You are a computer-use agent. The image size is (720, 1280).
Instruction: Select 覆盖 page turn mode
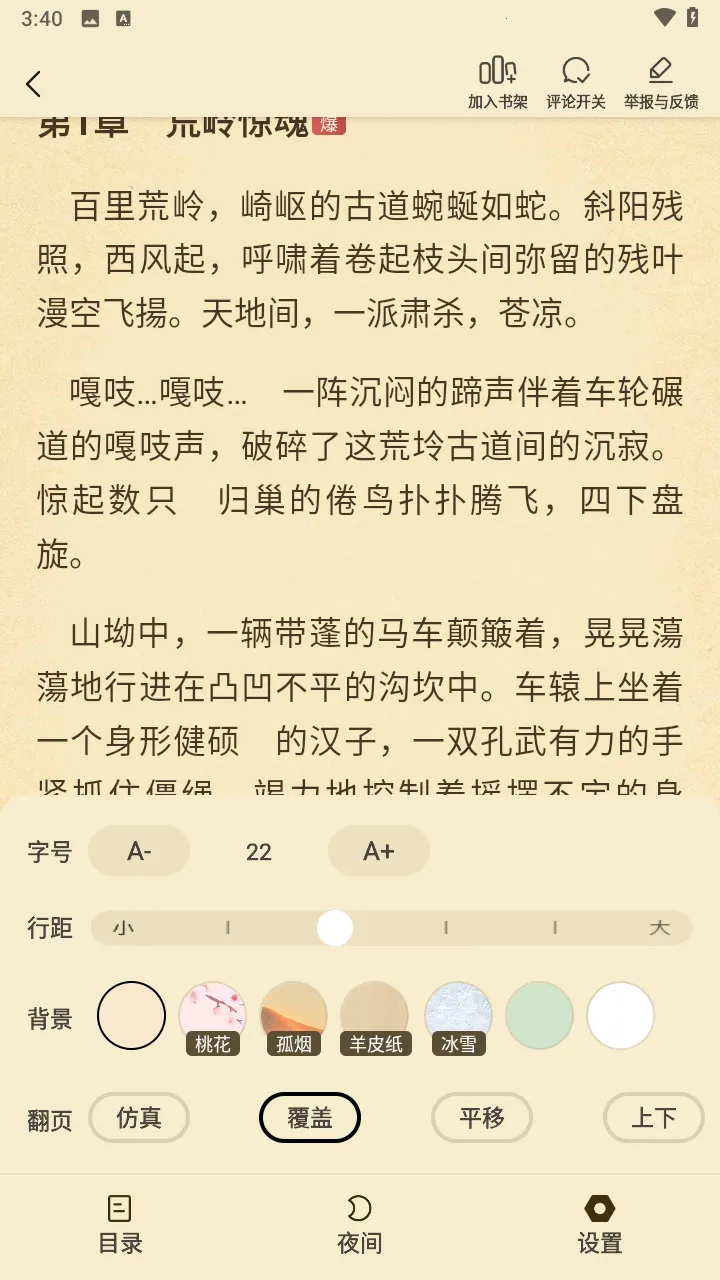310,1117
